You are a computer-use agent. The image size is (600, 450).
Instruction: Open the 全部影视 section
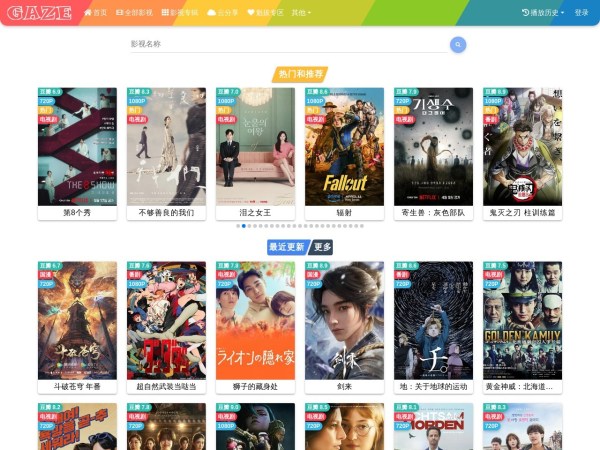(x=135, y=13)
